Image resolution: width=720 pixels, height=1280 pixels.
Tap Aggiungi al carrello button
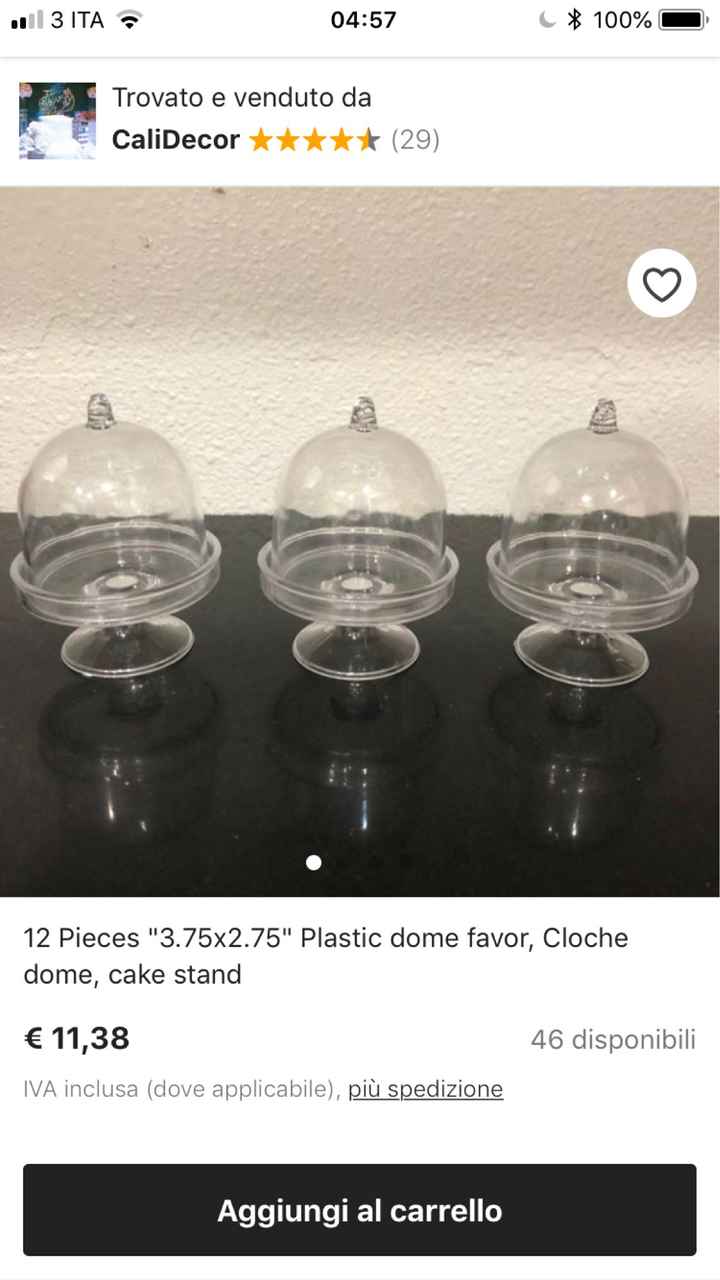360,1210
